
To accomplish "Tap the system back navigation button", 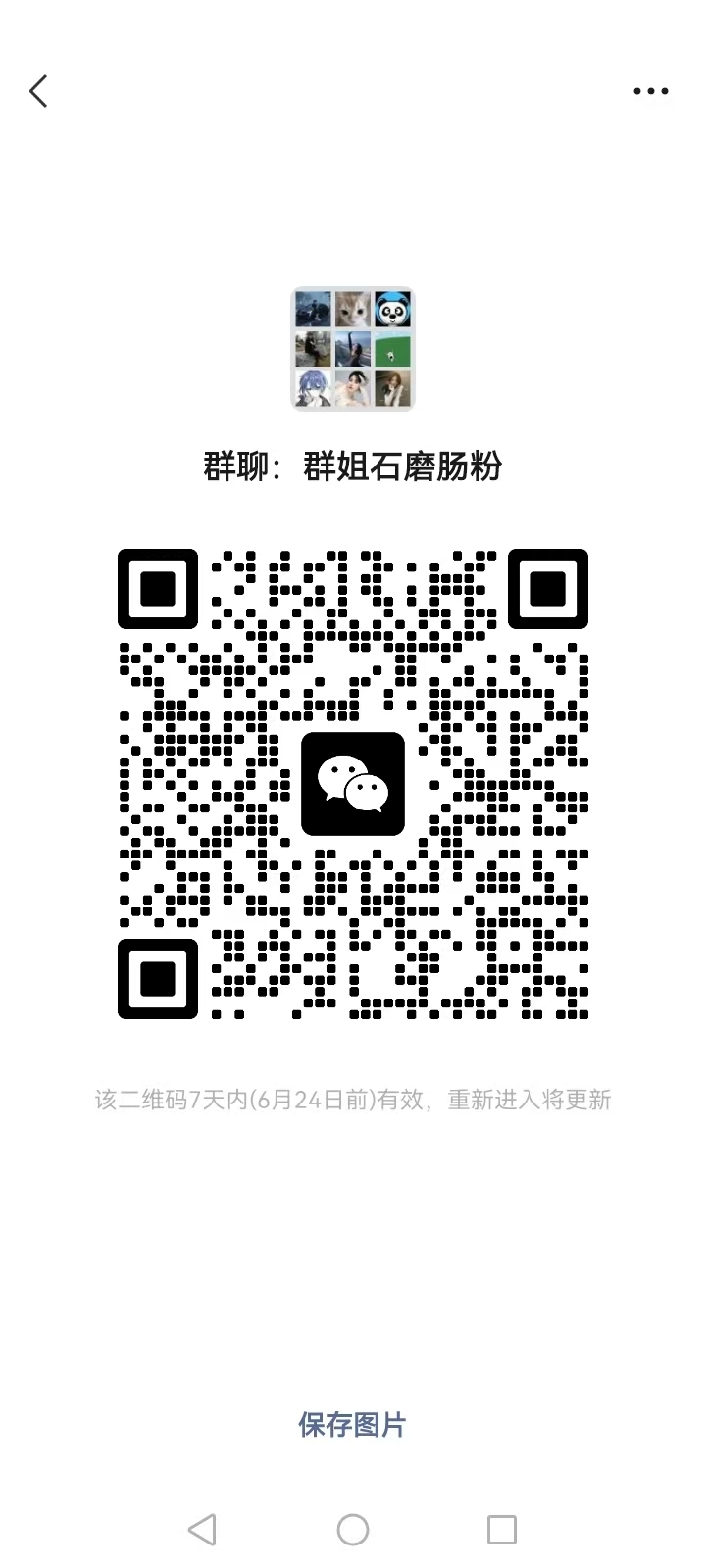I will tap(202, 1529).
